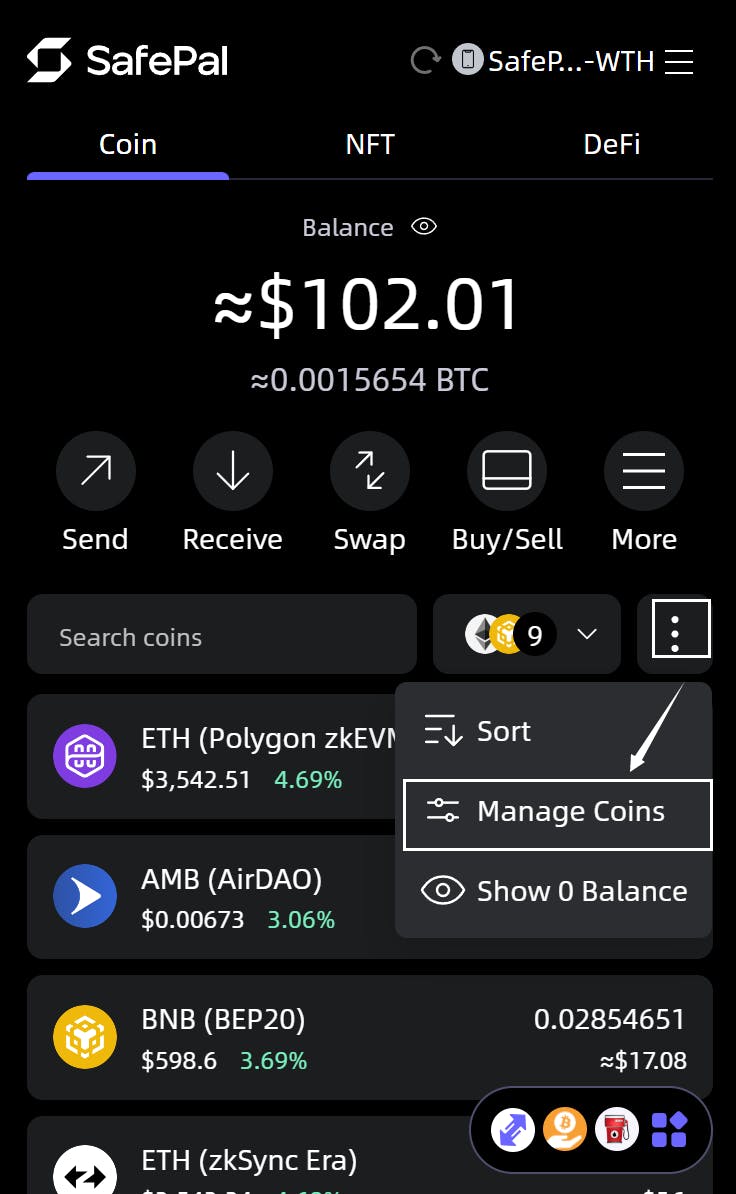Tap the Send button
Screen dimensions: 736x1194
[95, 471]
